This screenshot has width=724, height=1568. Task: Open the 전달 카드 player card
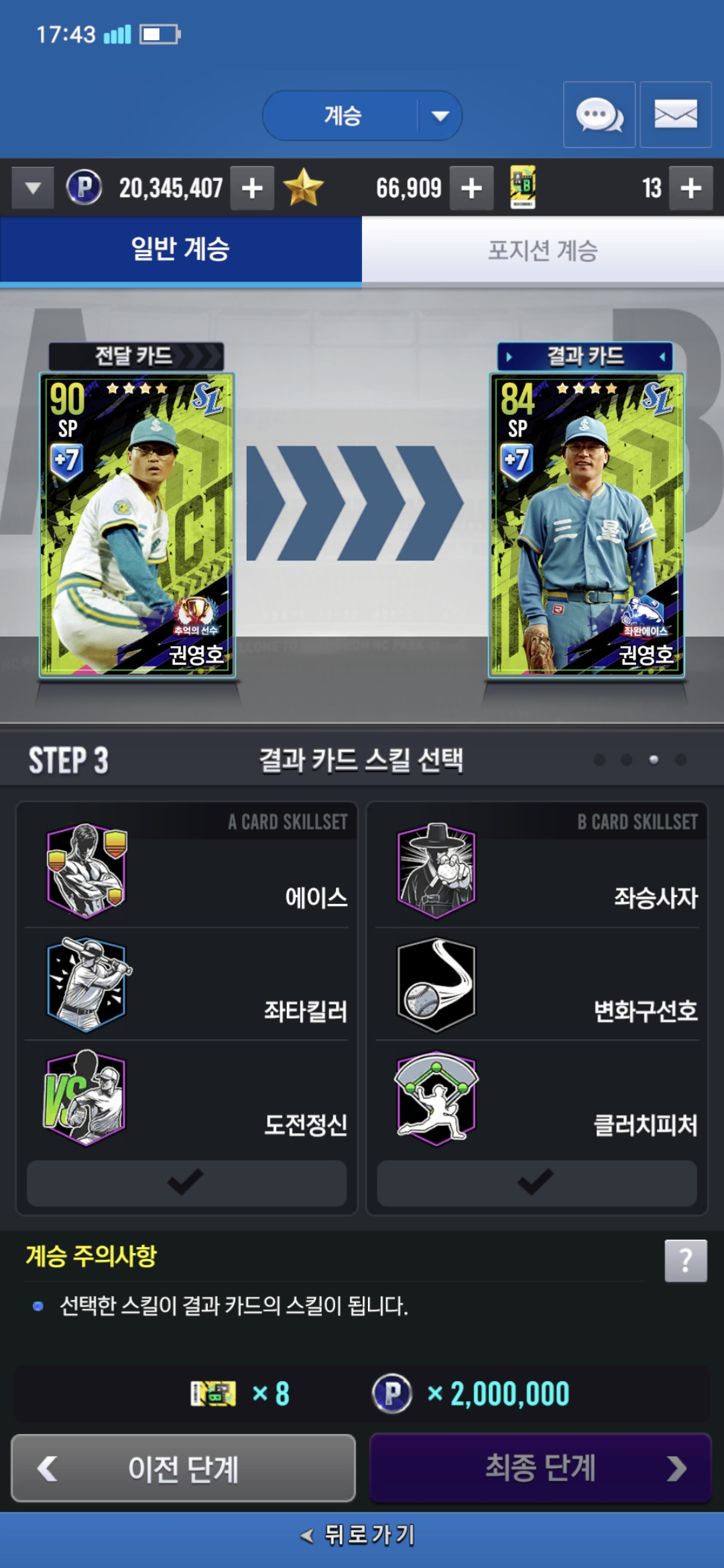click(x=137, y=525)
